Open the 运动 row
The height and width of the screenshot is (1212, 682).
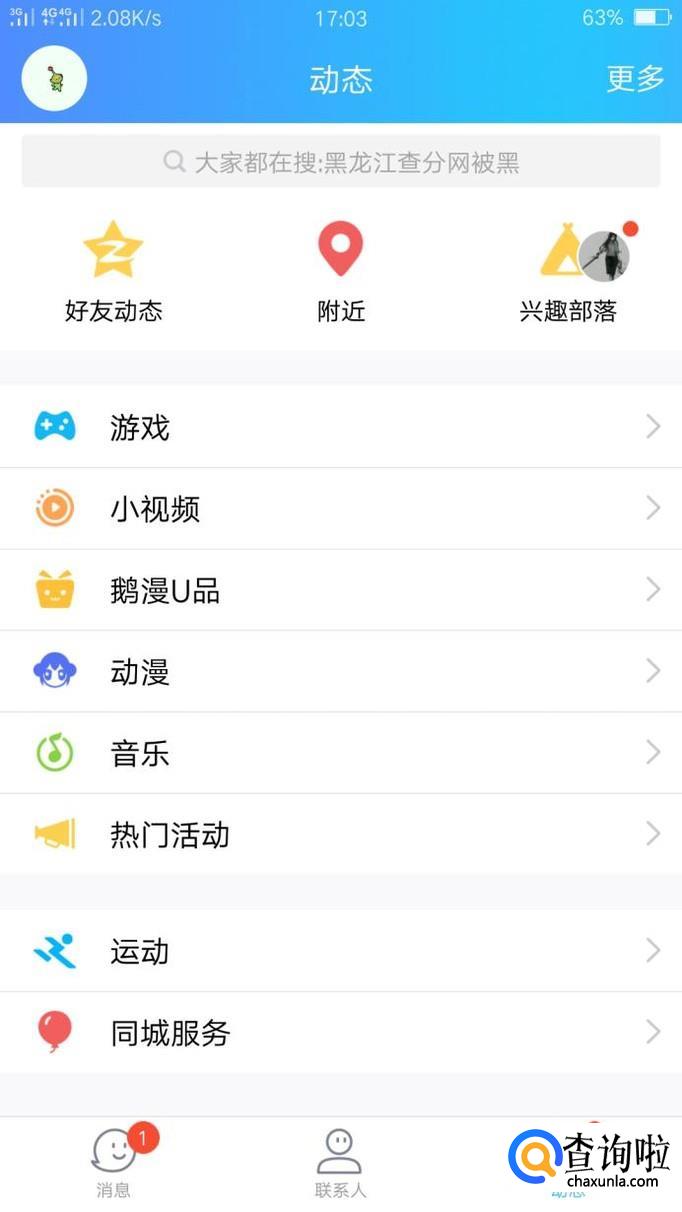pos(341,951)
